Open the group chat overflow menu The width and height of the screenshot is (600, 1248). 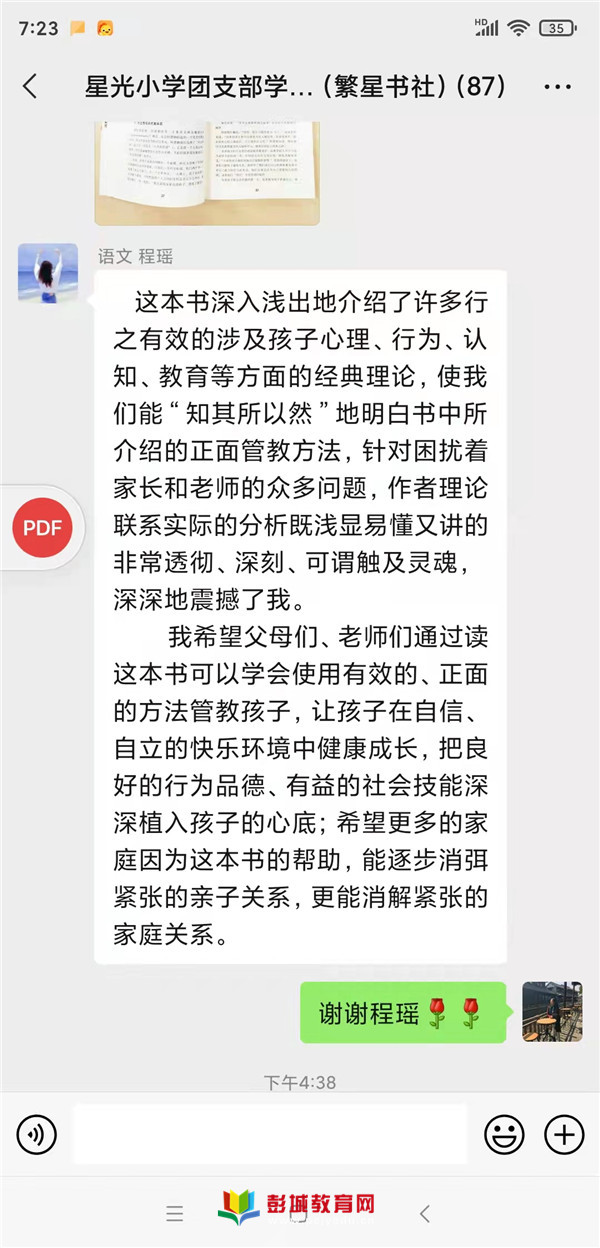tap(557, 87)
